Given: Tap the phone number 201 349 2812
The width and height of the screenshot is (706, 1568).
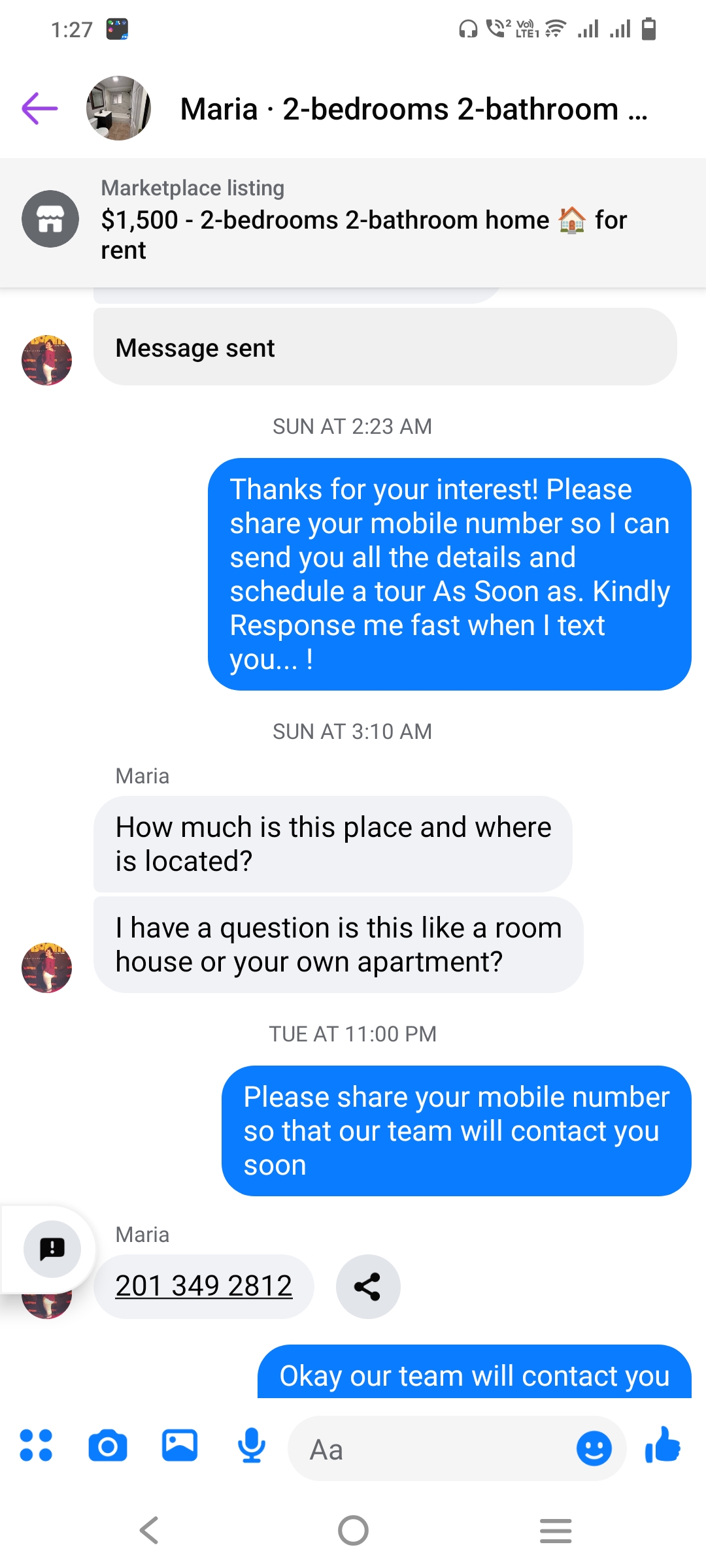Looking at the screenshot, I should click(203, 1286).
